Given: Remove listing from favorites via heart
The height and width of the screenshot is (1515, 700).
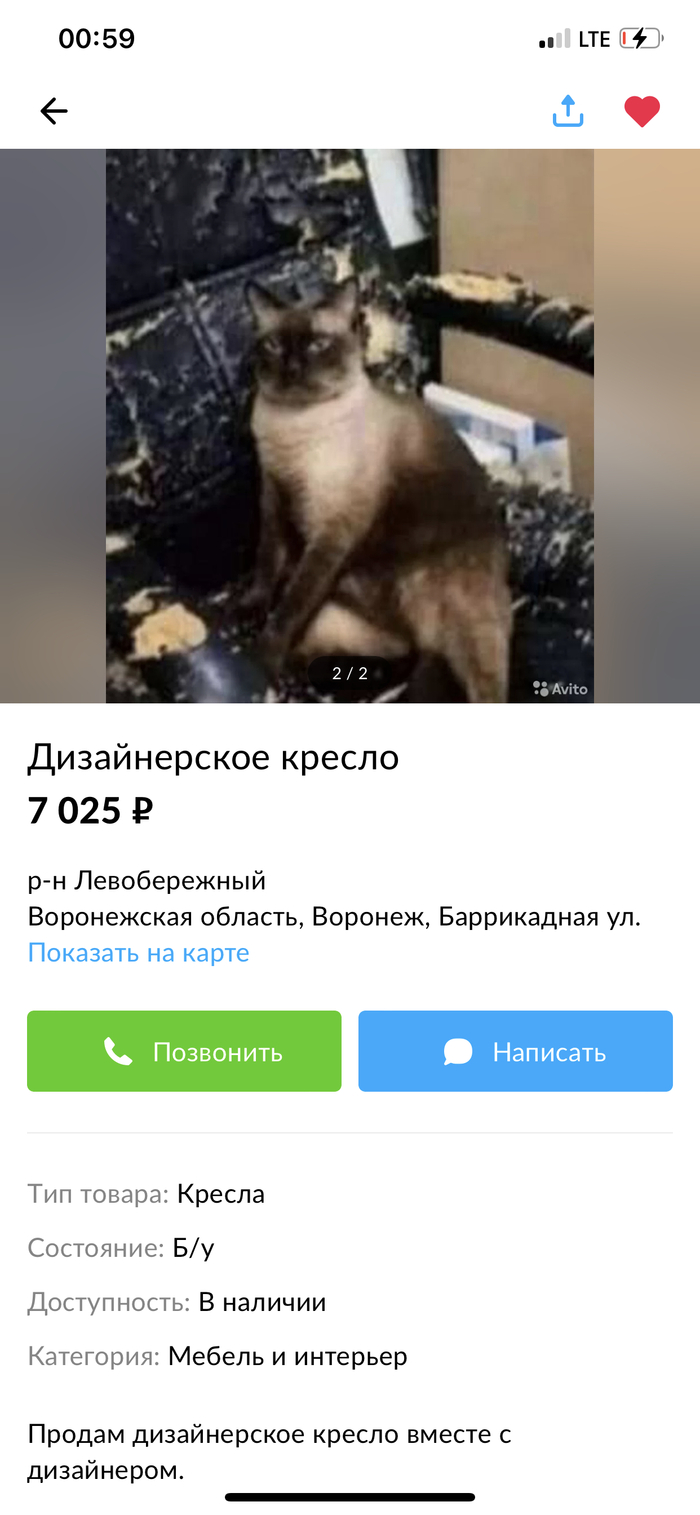Looking at the screenshot, I should click(642, 111).
